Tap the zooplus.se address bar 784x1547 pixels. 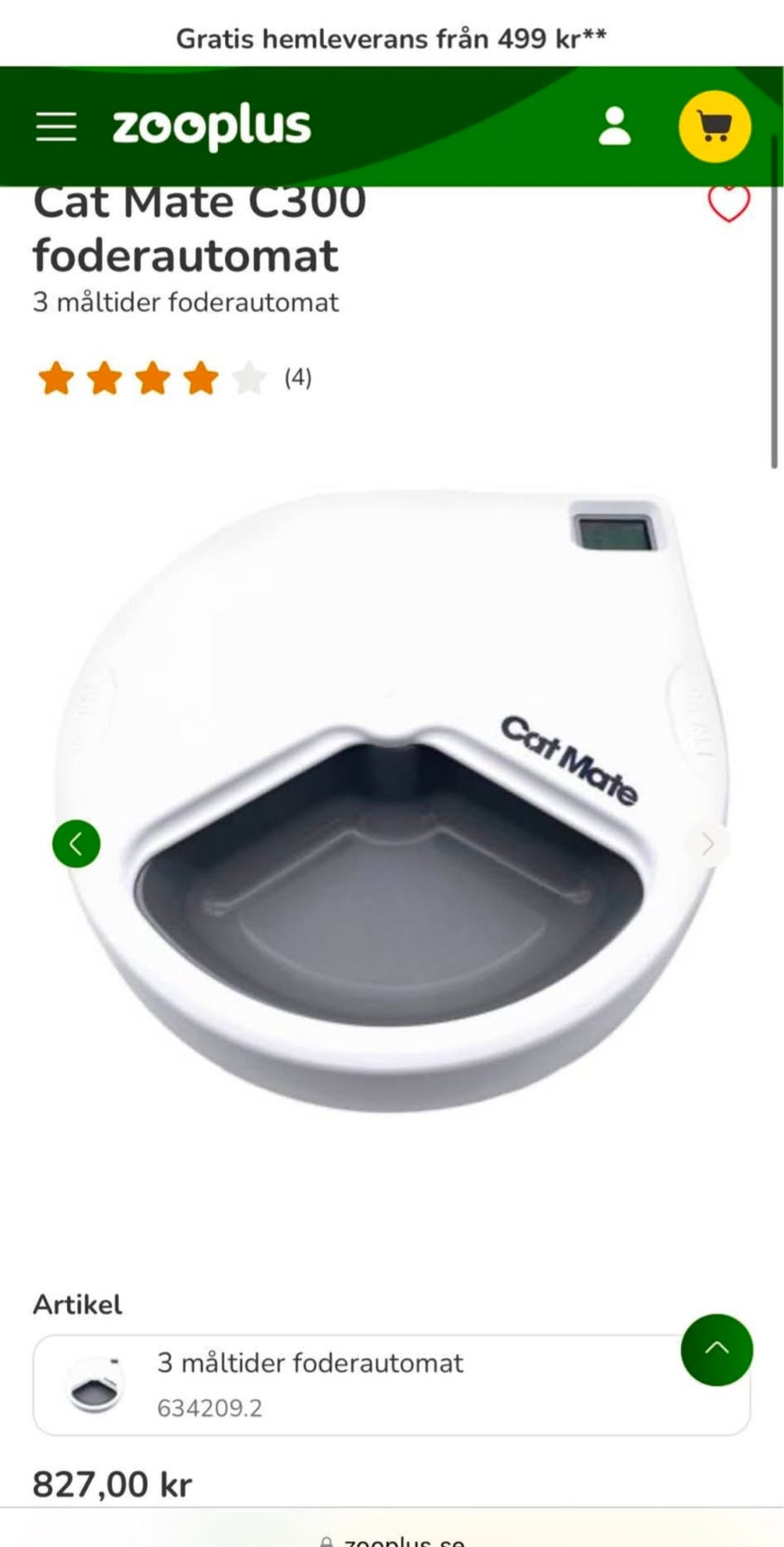point(392,1540)
